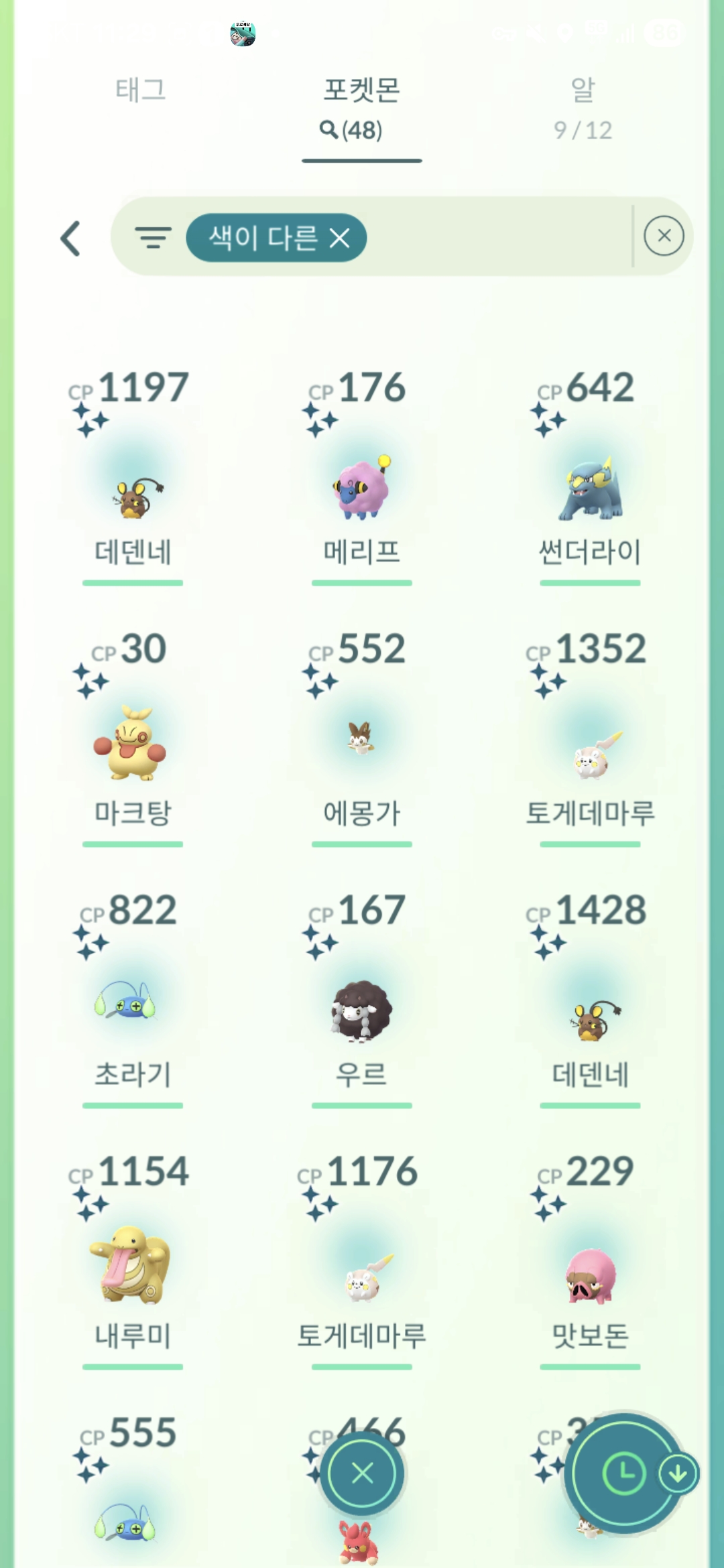This screenshot has width=724, height=1568.
Task: Open the recent sort order button
Action: coord(624,1474)
